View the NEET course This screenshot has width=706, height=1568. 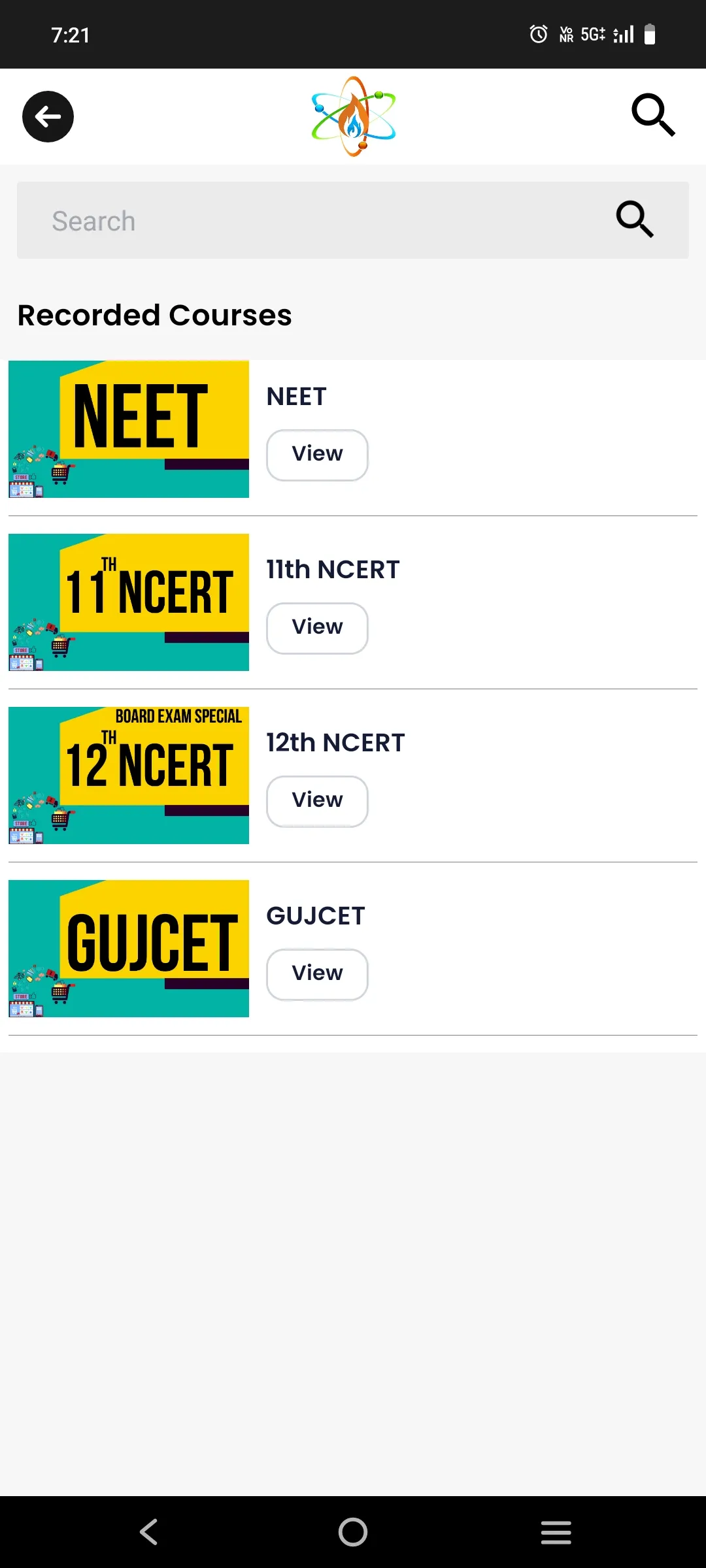click(x=317, y=455)
